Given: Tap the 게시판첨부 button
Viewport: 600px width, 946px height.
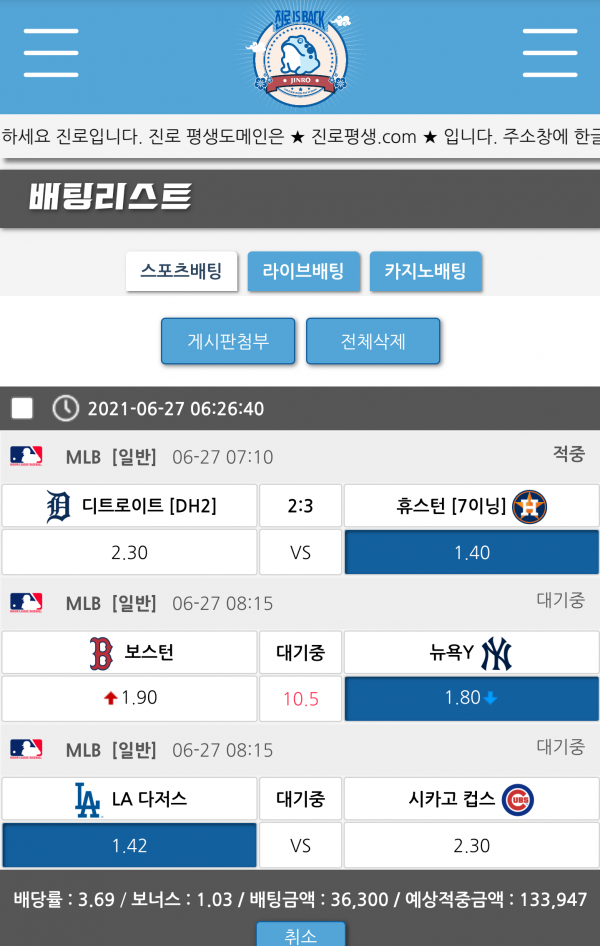Looking at the screenshot, I should tap(228, 341).
